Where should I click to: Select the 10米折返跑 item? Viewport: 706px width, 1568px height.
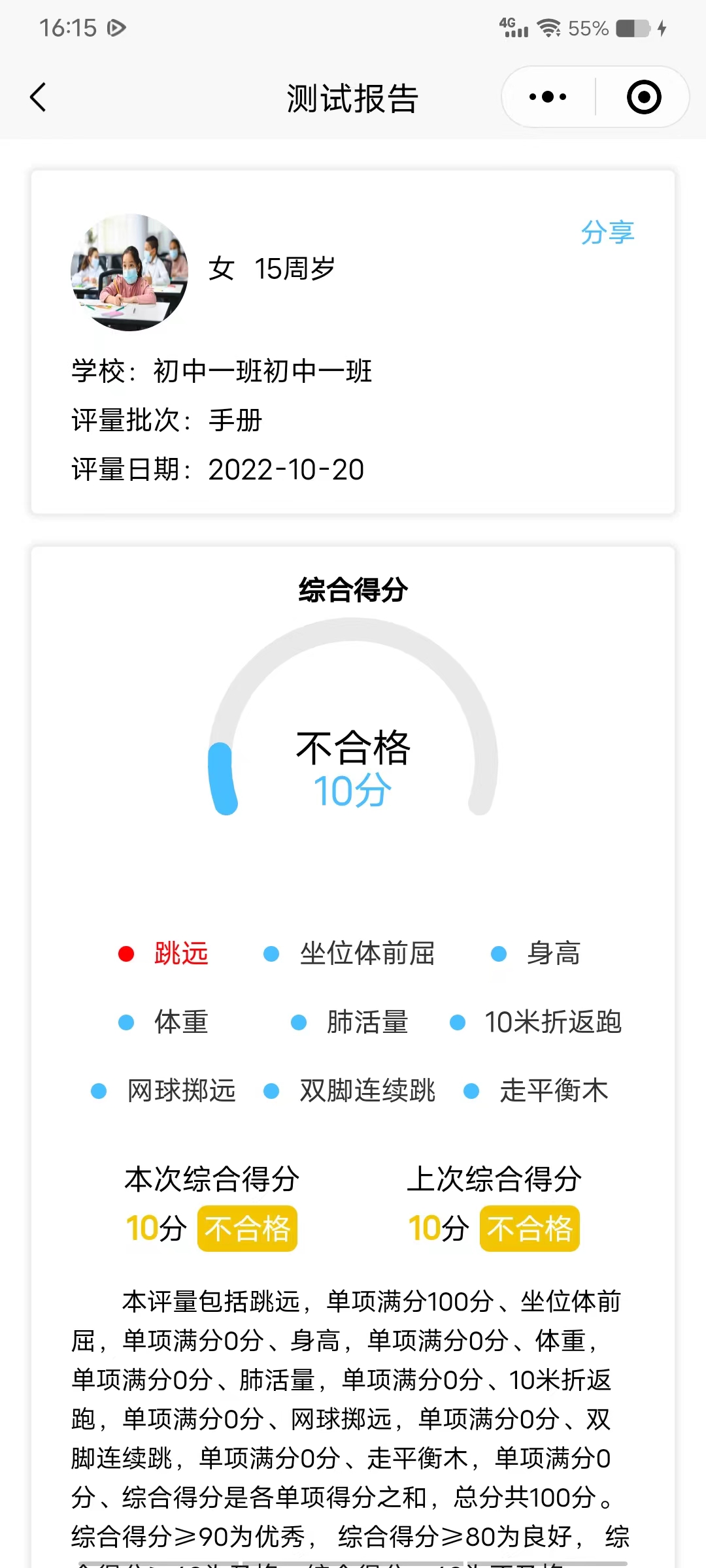[552, 1022]
